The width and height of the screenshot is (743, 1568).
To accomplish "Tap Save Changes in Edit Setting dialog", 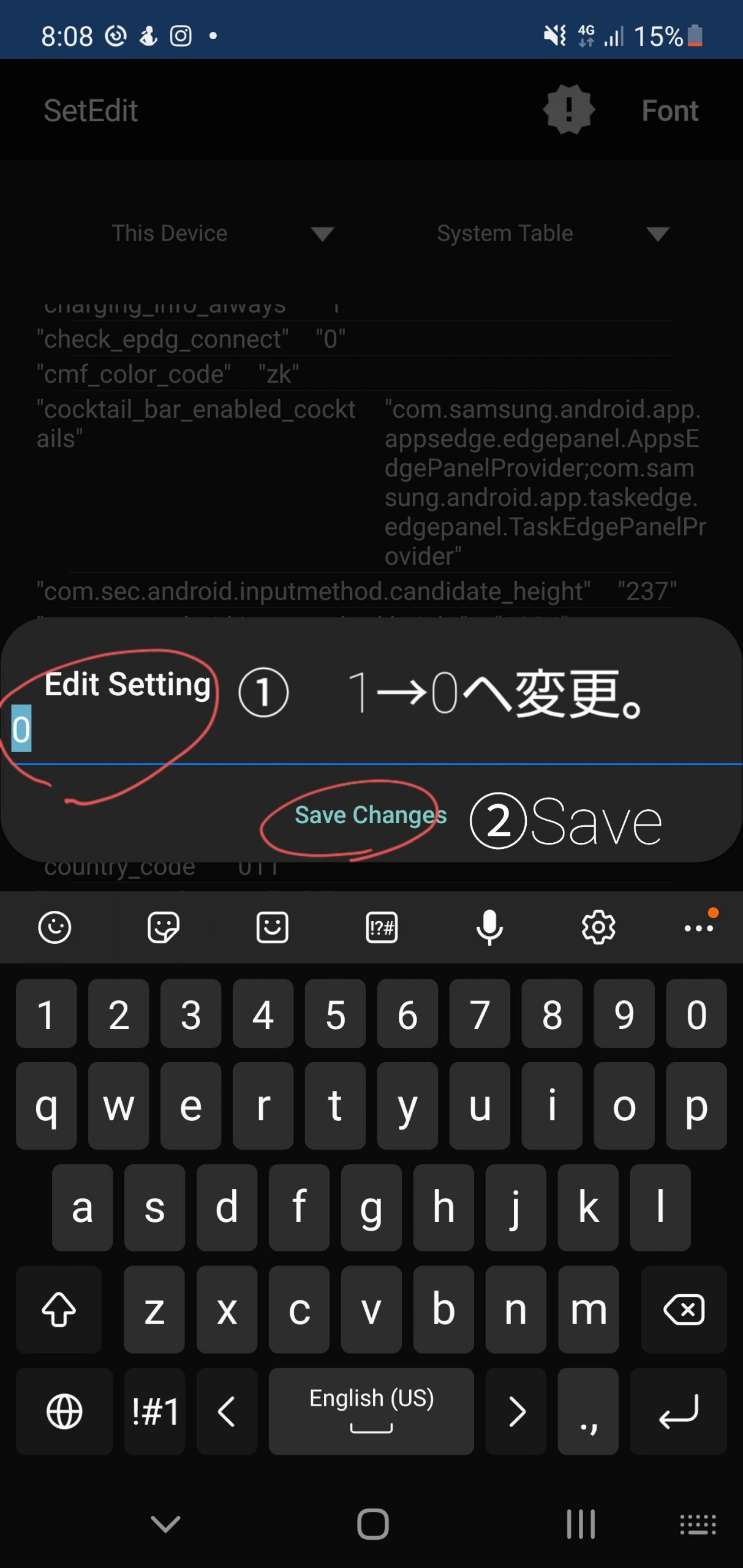I will 371,815.
